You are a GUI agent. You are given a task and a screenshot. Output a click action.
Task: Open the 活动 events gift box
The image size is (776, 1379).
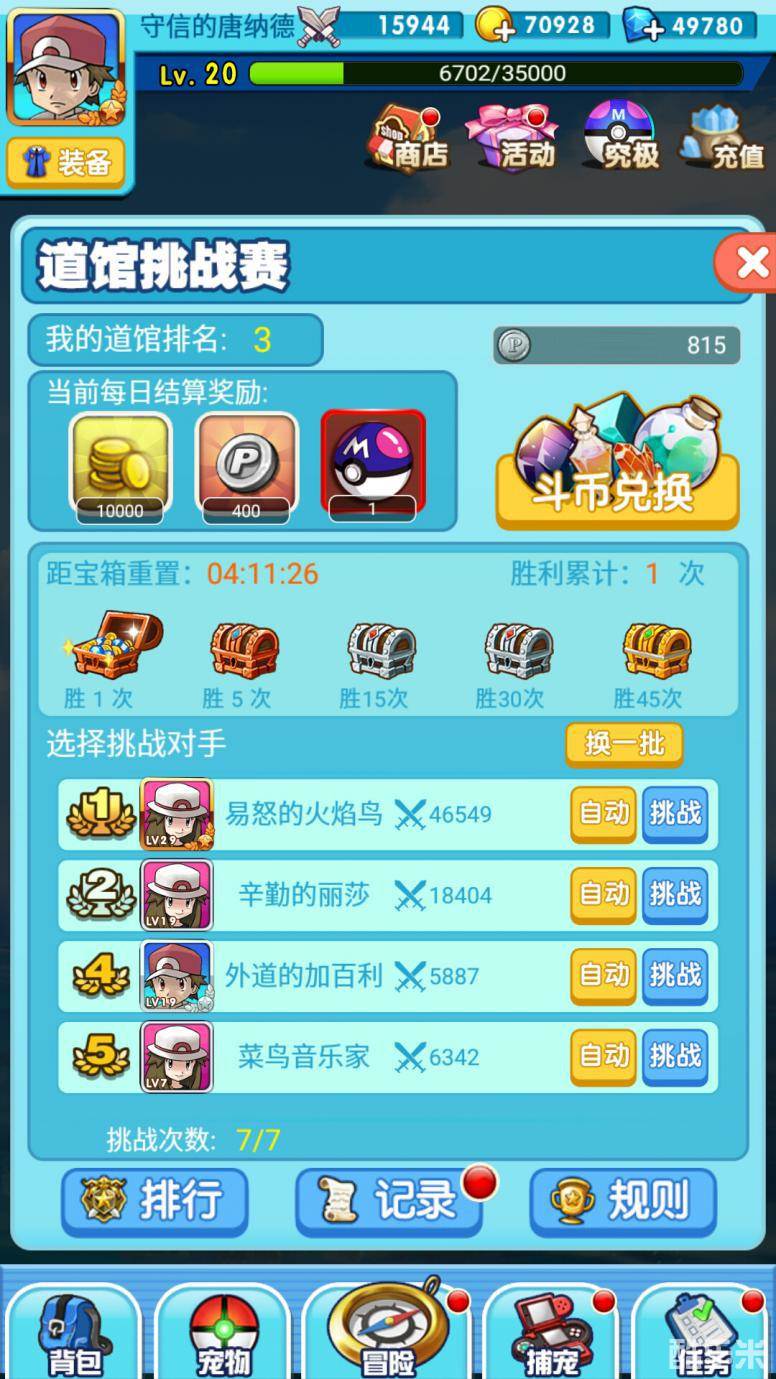pyautogui.click(x=512, y=140)
